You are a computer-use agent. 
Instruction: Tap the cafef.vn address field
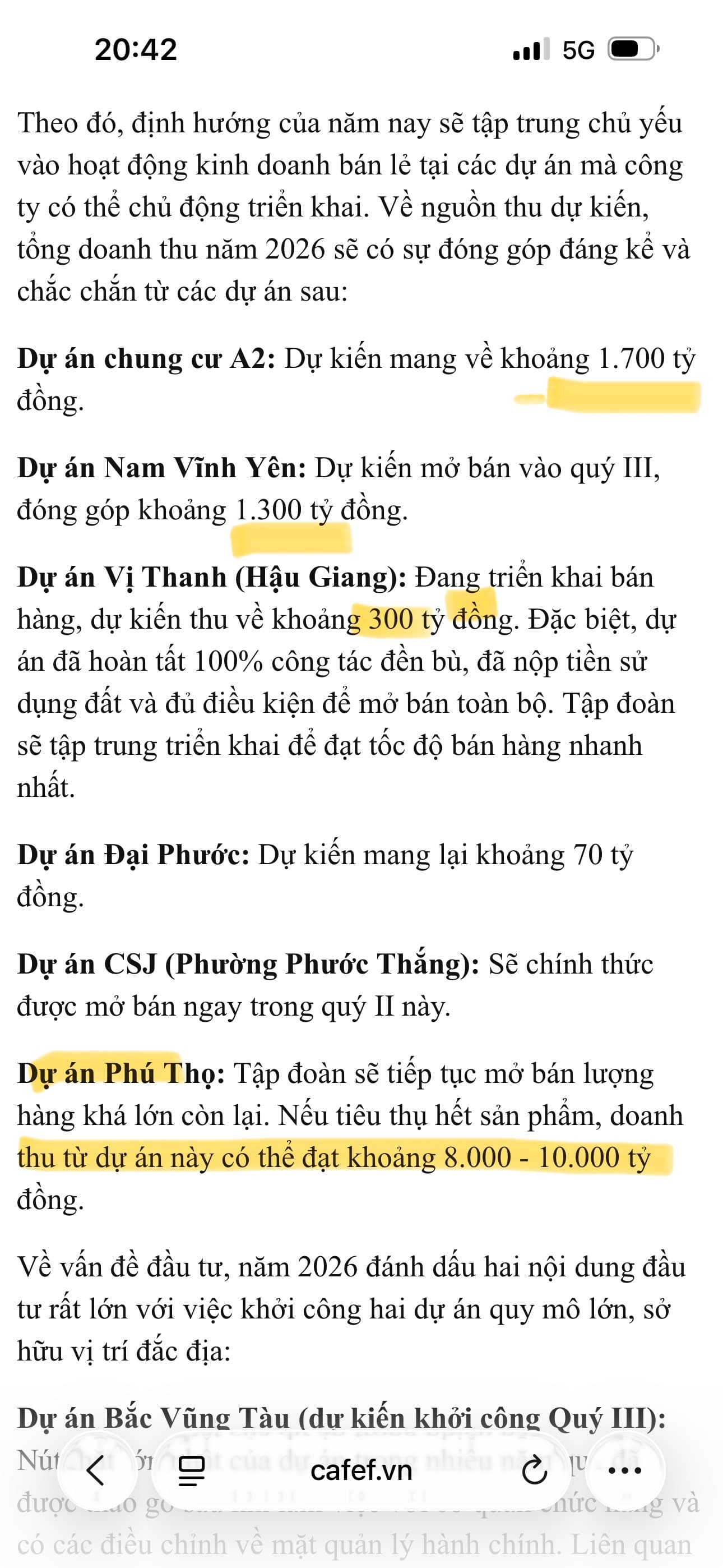[x=361, y=1471]
